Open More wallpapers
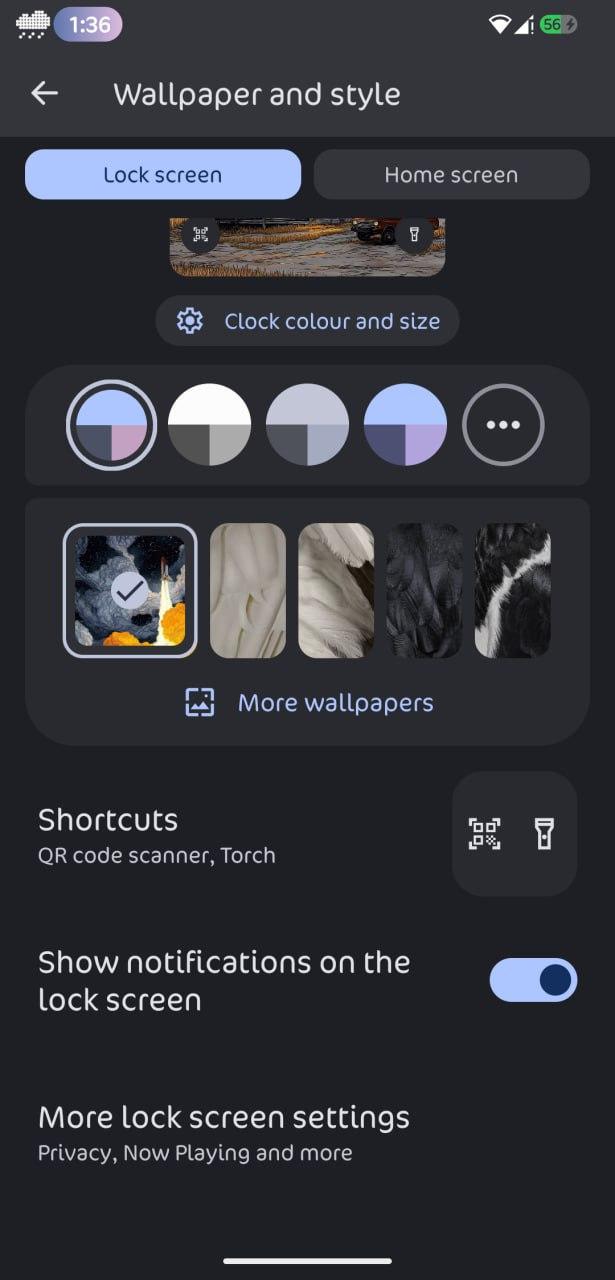 click(309, 703)
